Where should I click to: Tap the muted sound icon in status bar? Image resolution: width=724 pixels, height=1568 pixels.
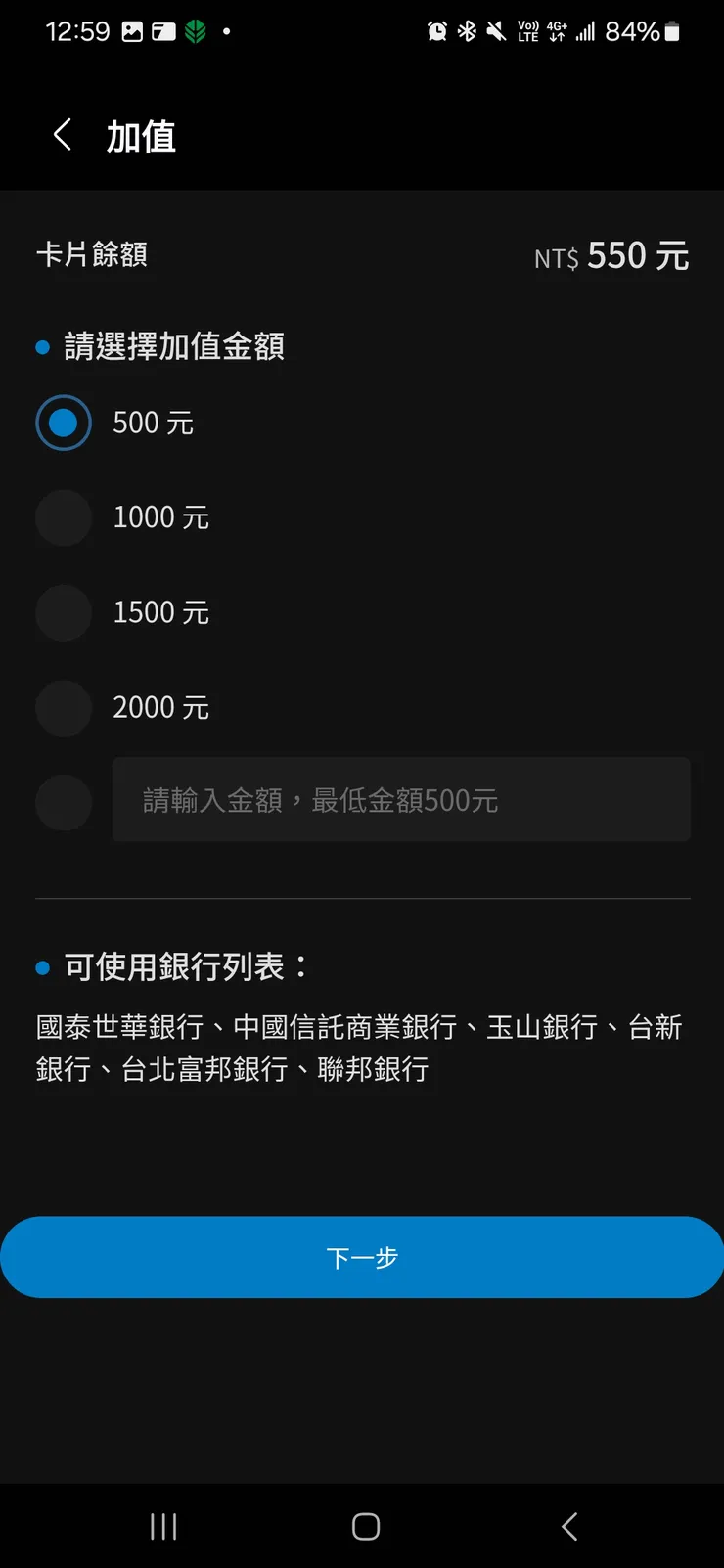point(495,30)
